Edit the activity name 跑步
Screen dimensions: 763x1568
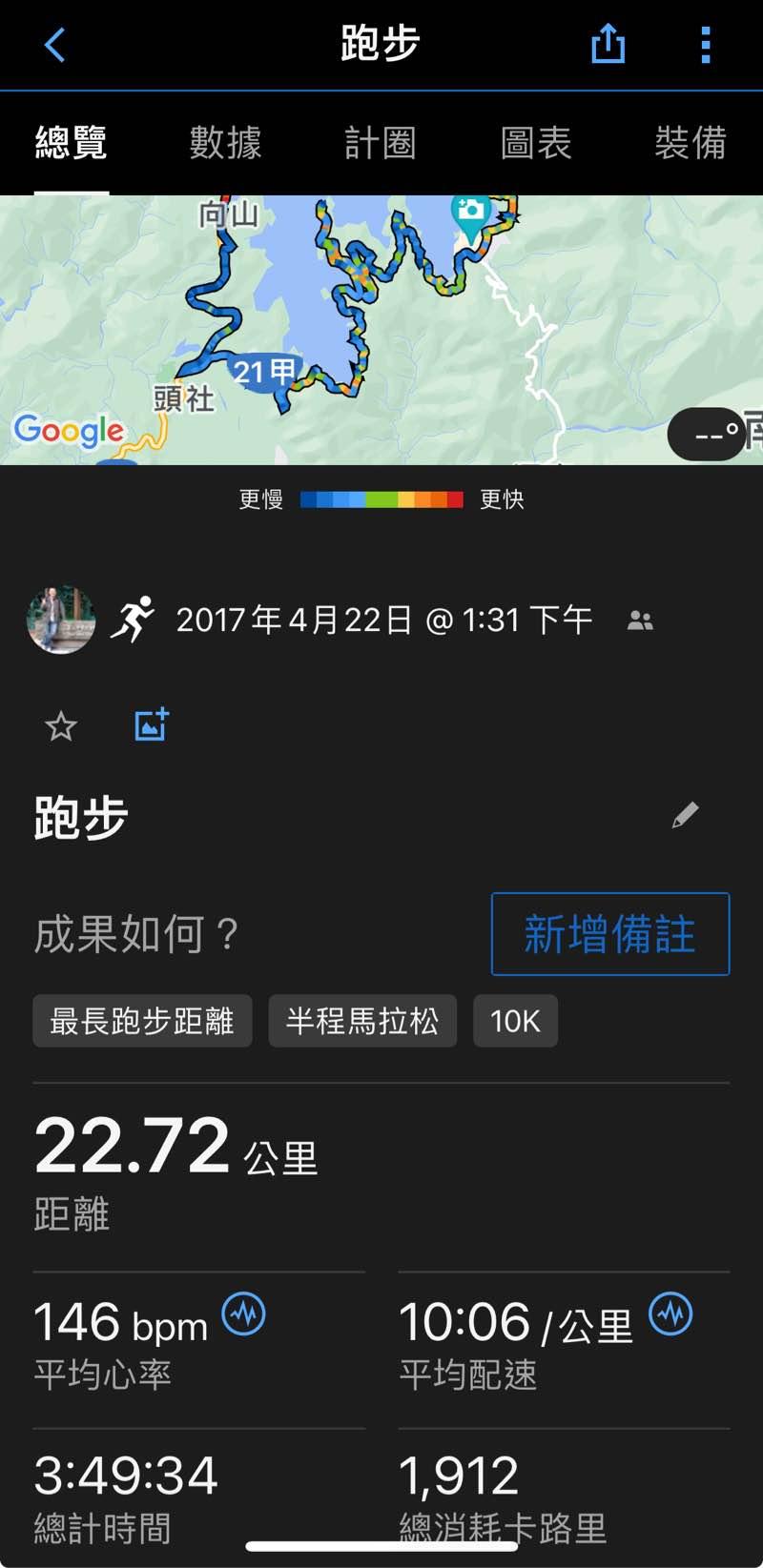[685, 815]
